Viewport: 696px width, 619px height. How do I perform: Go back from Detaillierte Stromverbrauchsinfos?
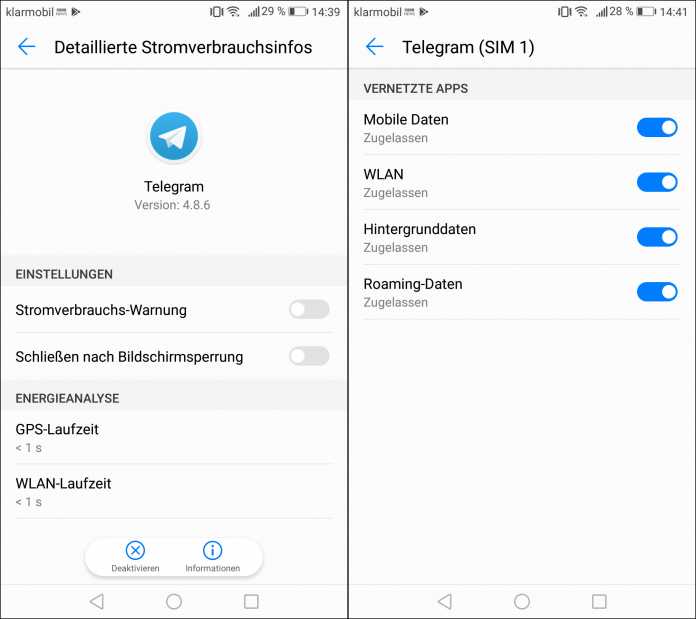point(27,47)
